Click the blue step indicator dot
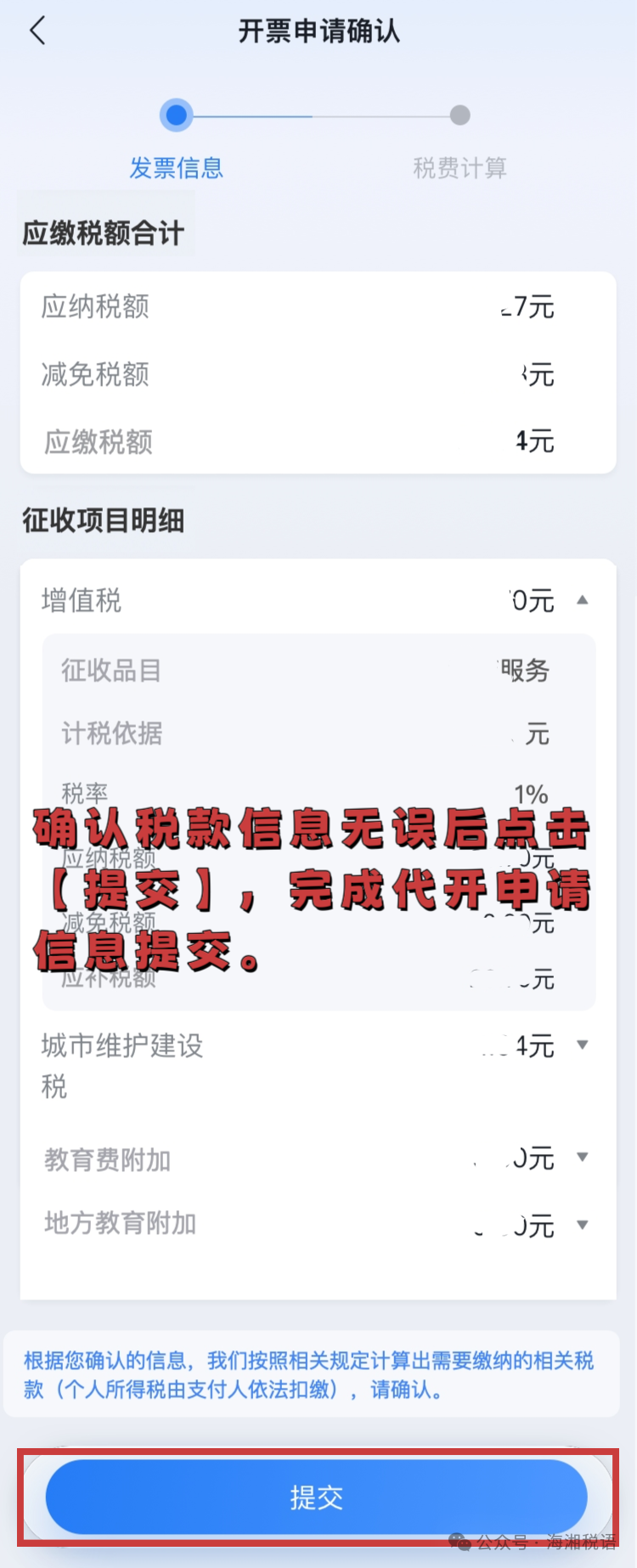The image size is (637, 1568). coord(176,116)
